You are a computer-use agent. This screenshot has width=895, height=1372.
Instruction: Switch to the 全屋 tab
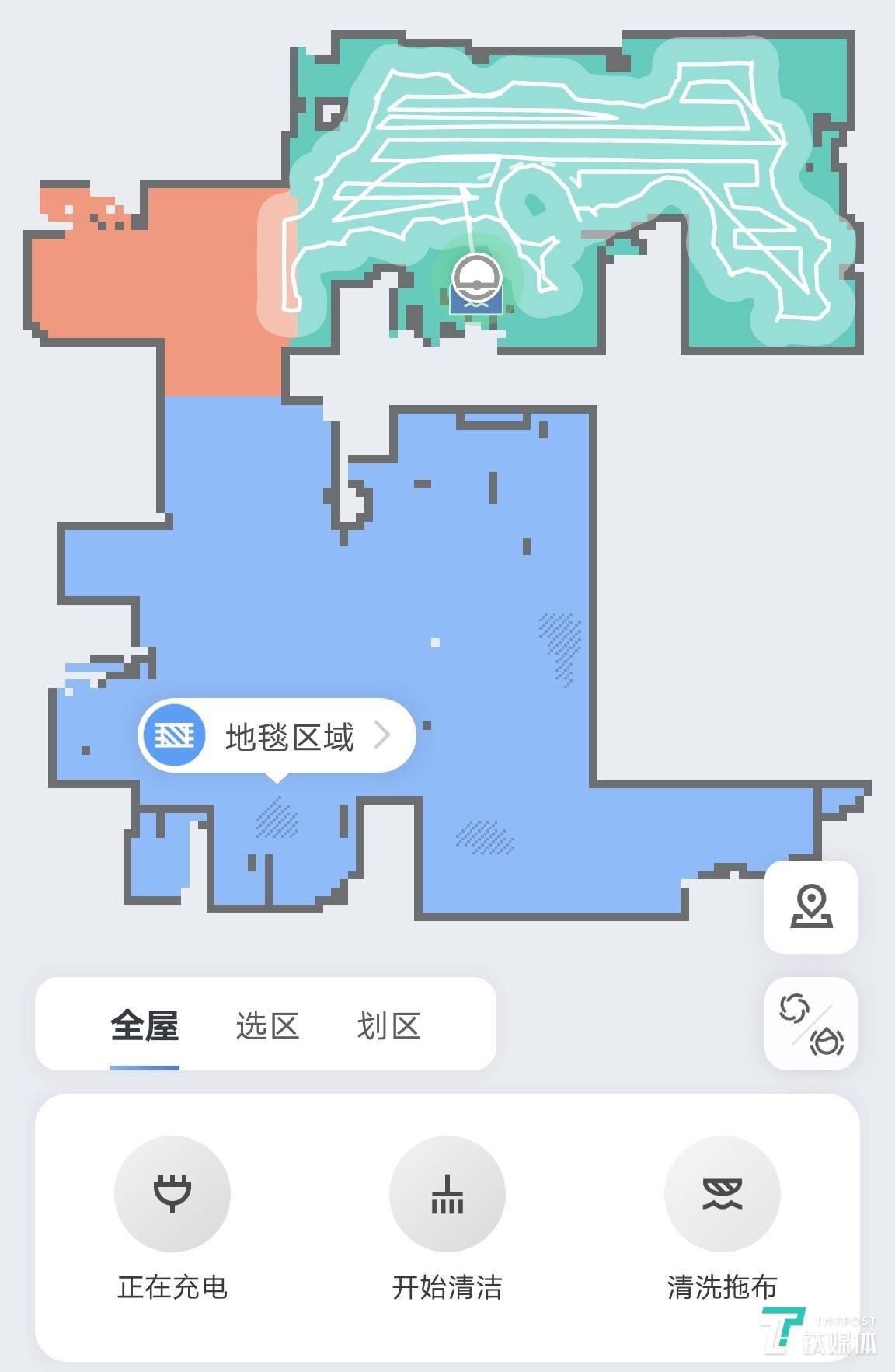pos(145,1025)
